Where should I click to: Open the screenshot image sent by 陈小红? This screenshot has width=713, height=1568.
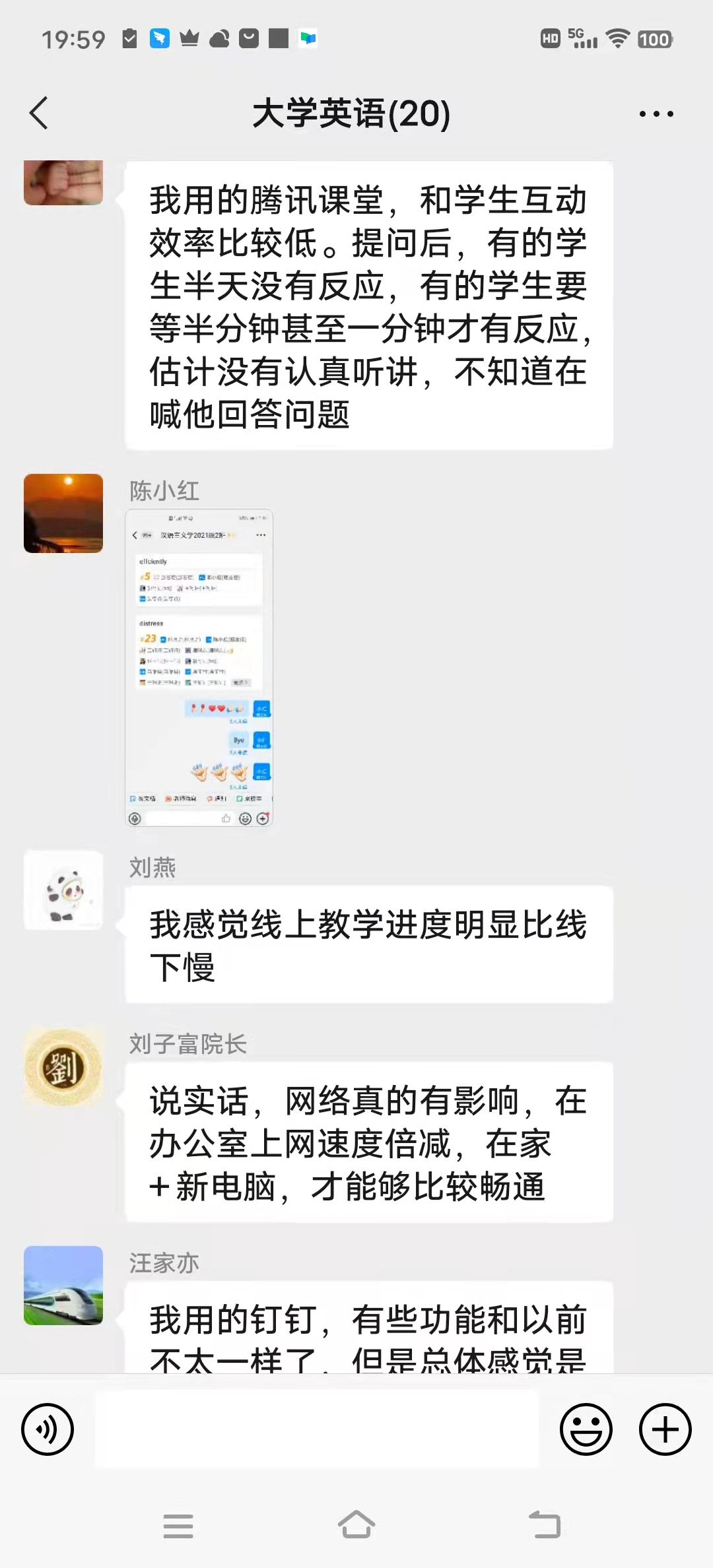tap(199, 667)
